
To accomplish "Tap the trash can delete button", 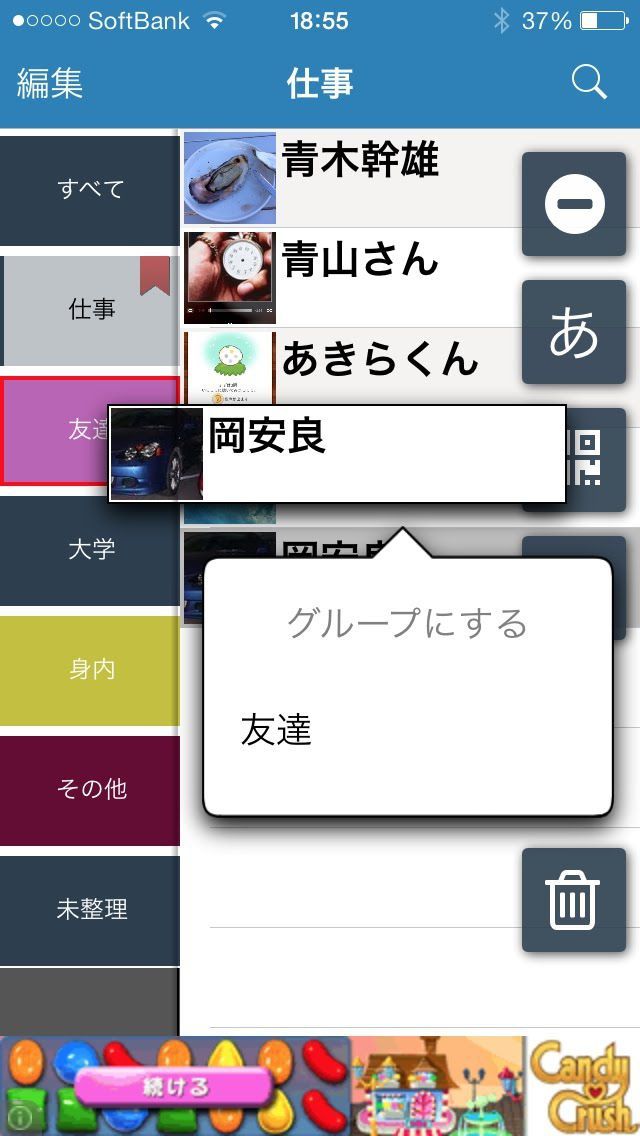I will click(x=574, y=900).
